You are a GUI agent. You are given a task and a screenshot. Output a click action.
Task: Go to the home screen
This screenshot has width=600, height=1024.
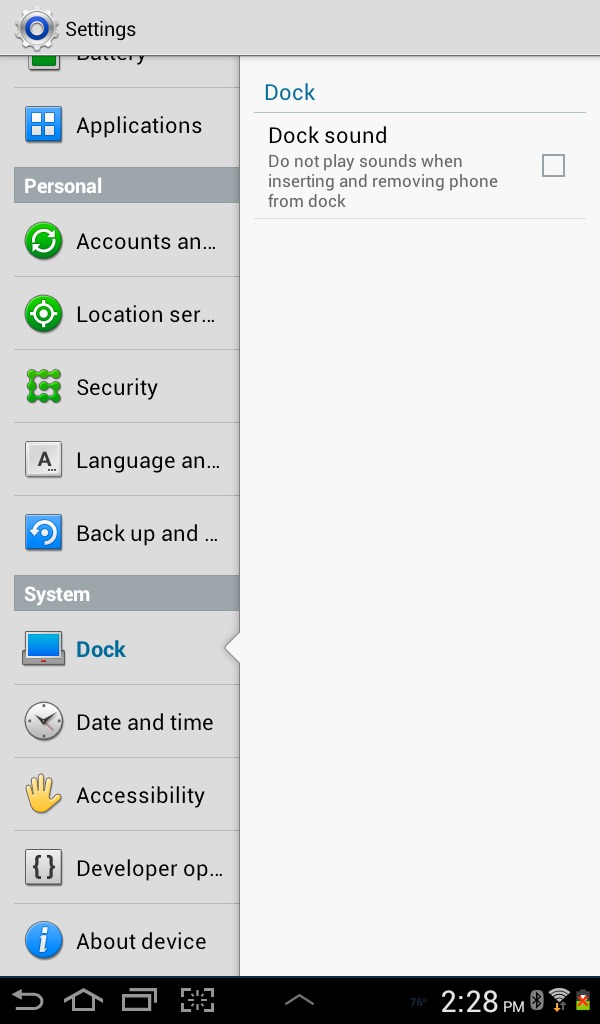(x=83, y=999)
